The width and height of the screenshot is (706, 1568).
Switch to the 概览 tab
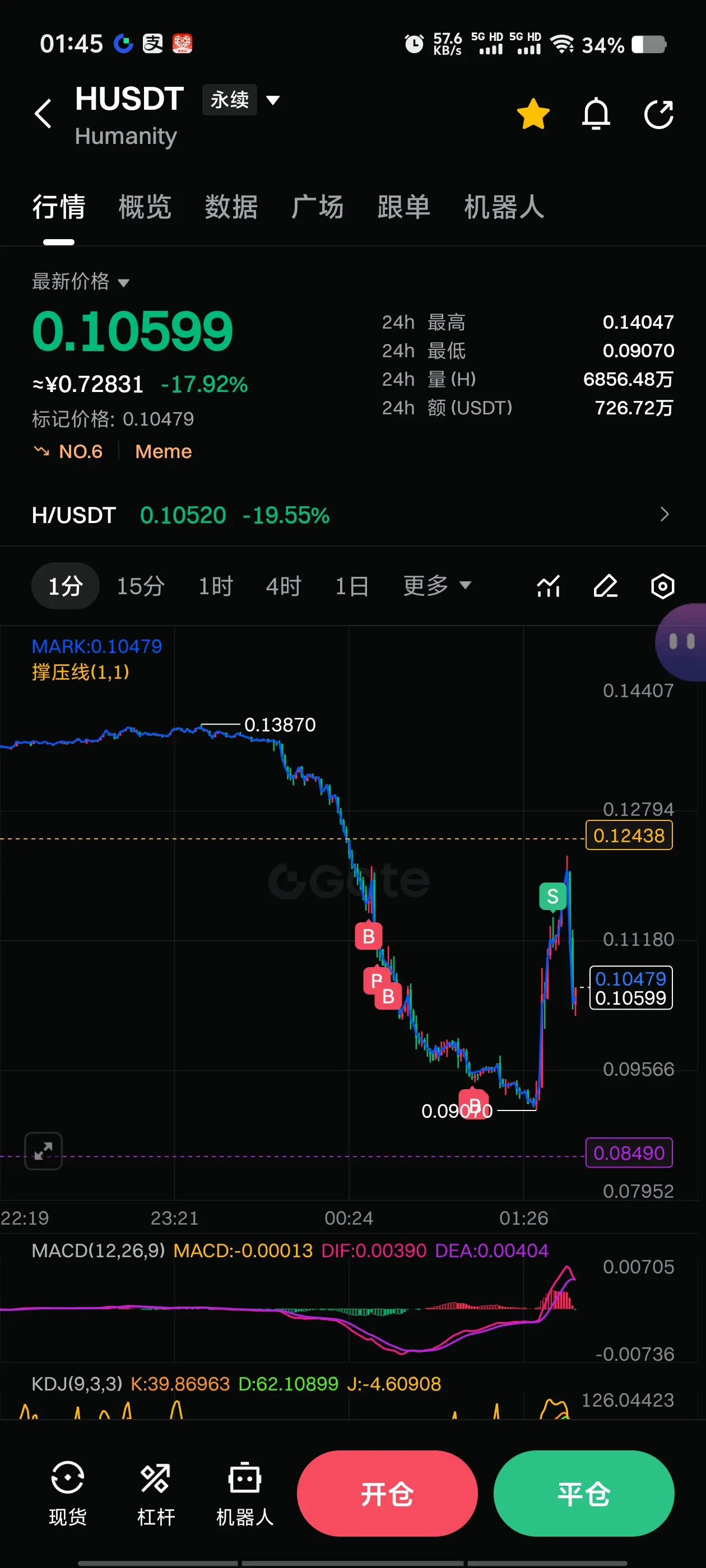pos(145,207)
